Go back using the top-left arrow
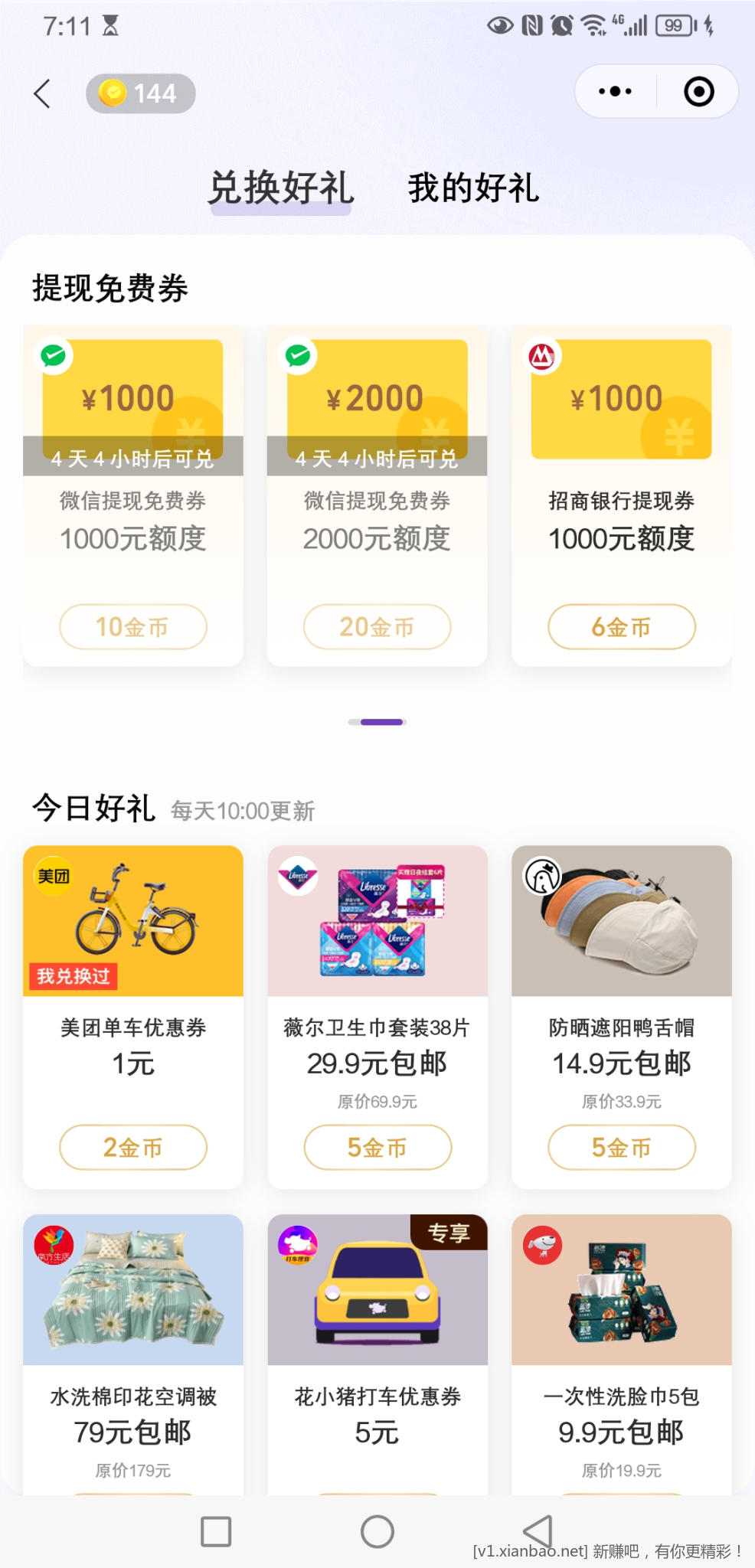This screenshot has height=1568, width=755. click(43, 93)
